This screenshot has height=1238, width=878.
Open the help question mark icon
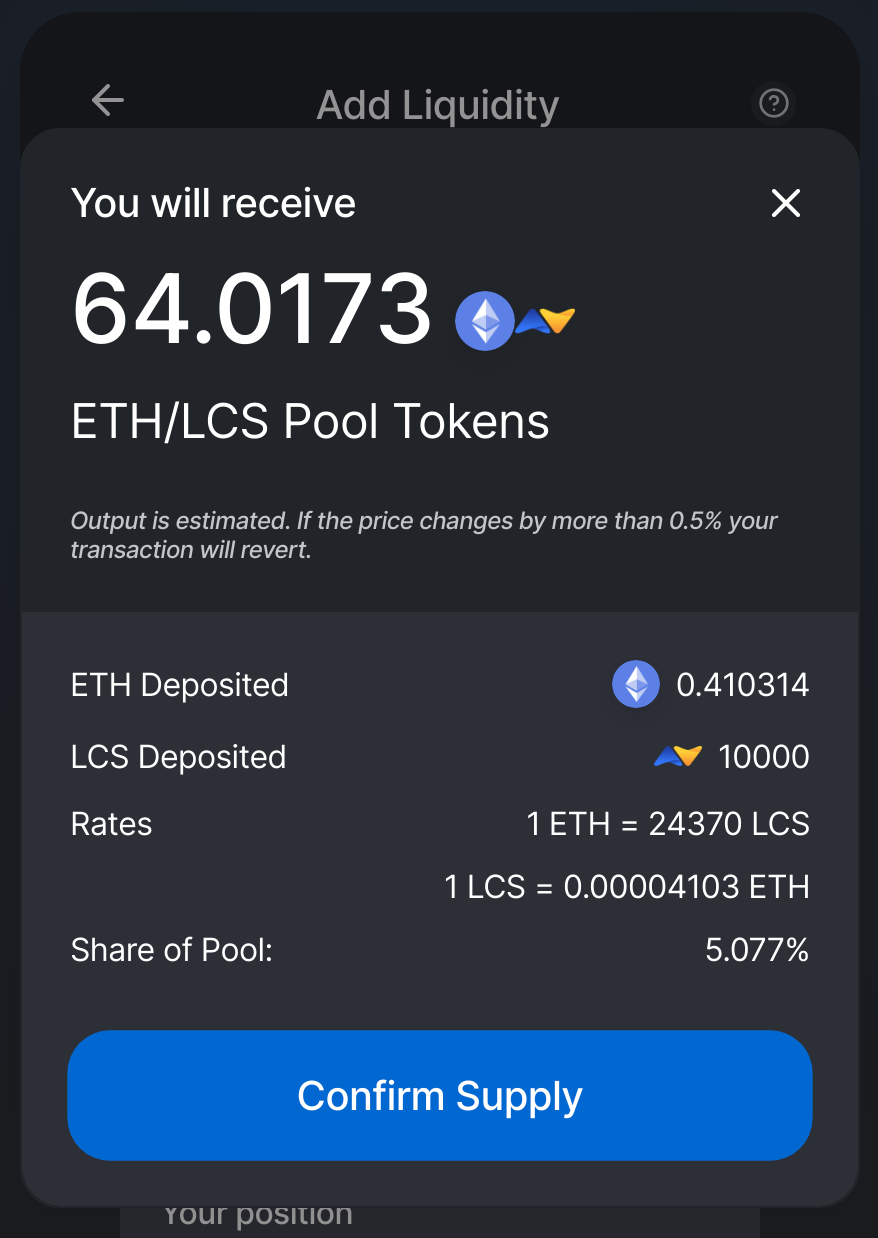[774, 103]
